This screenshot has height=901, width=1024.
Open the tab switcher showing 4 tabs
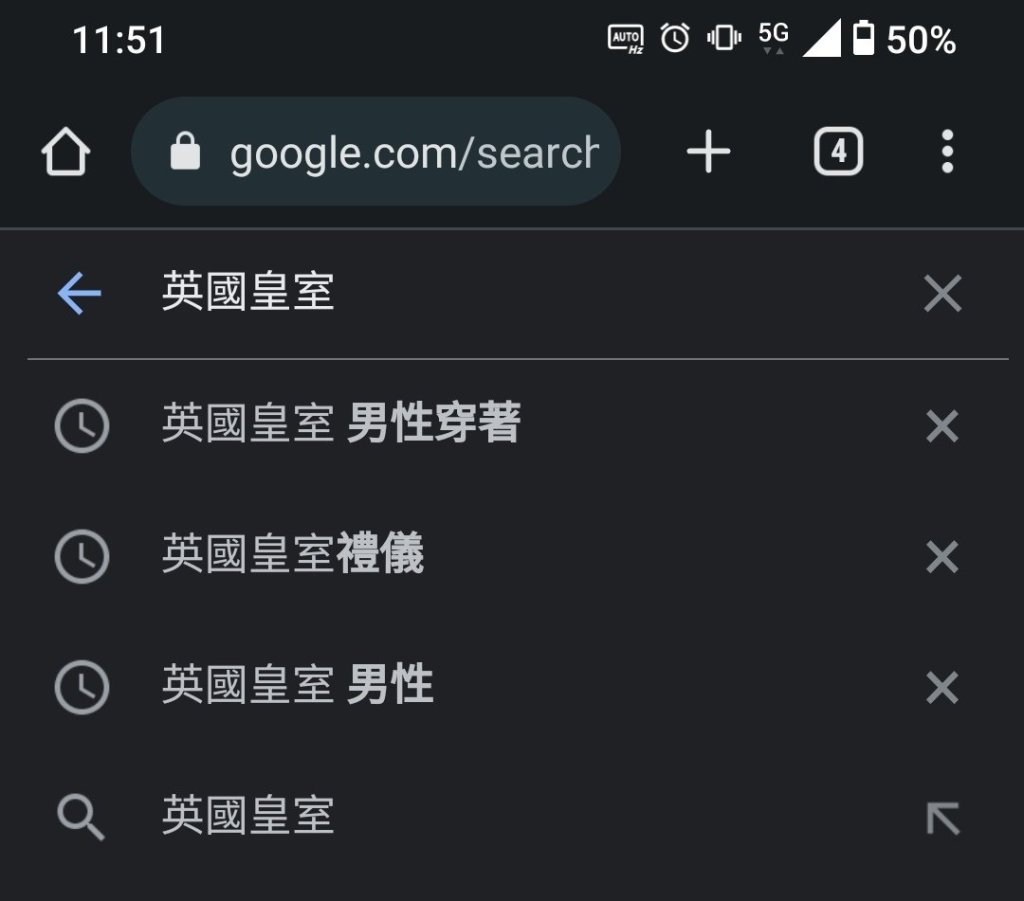[x=838, y=153]
